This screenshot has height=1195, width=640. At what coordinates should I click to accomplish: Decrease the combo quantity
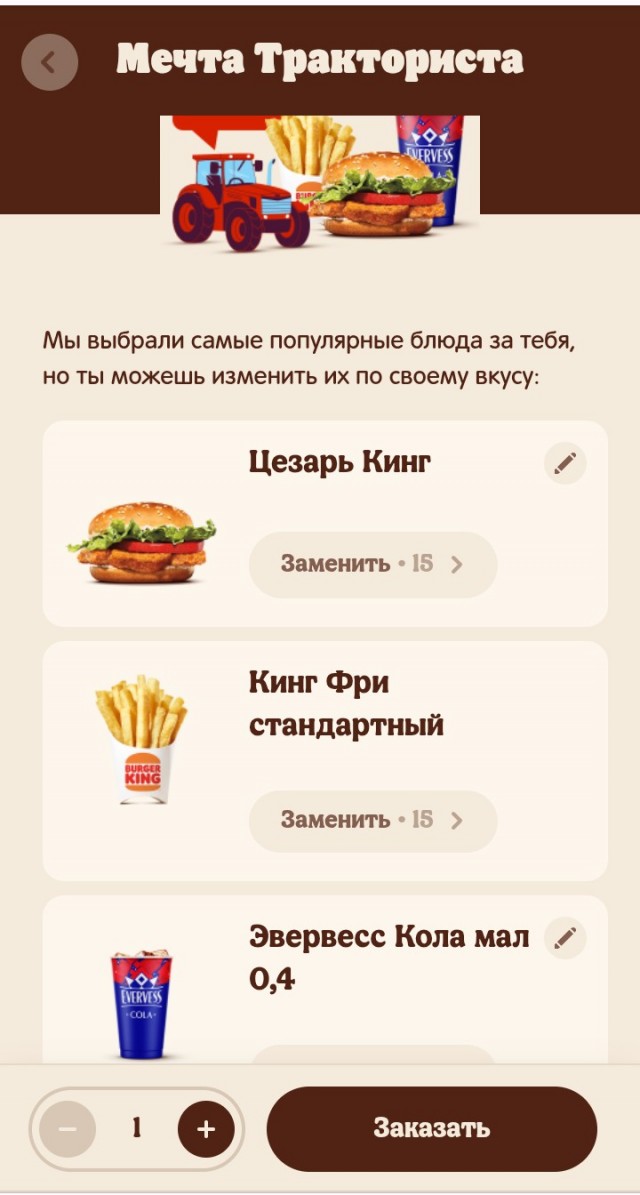tap(68, 1129)
